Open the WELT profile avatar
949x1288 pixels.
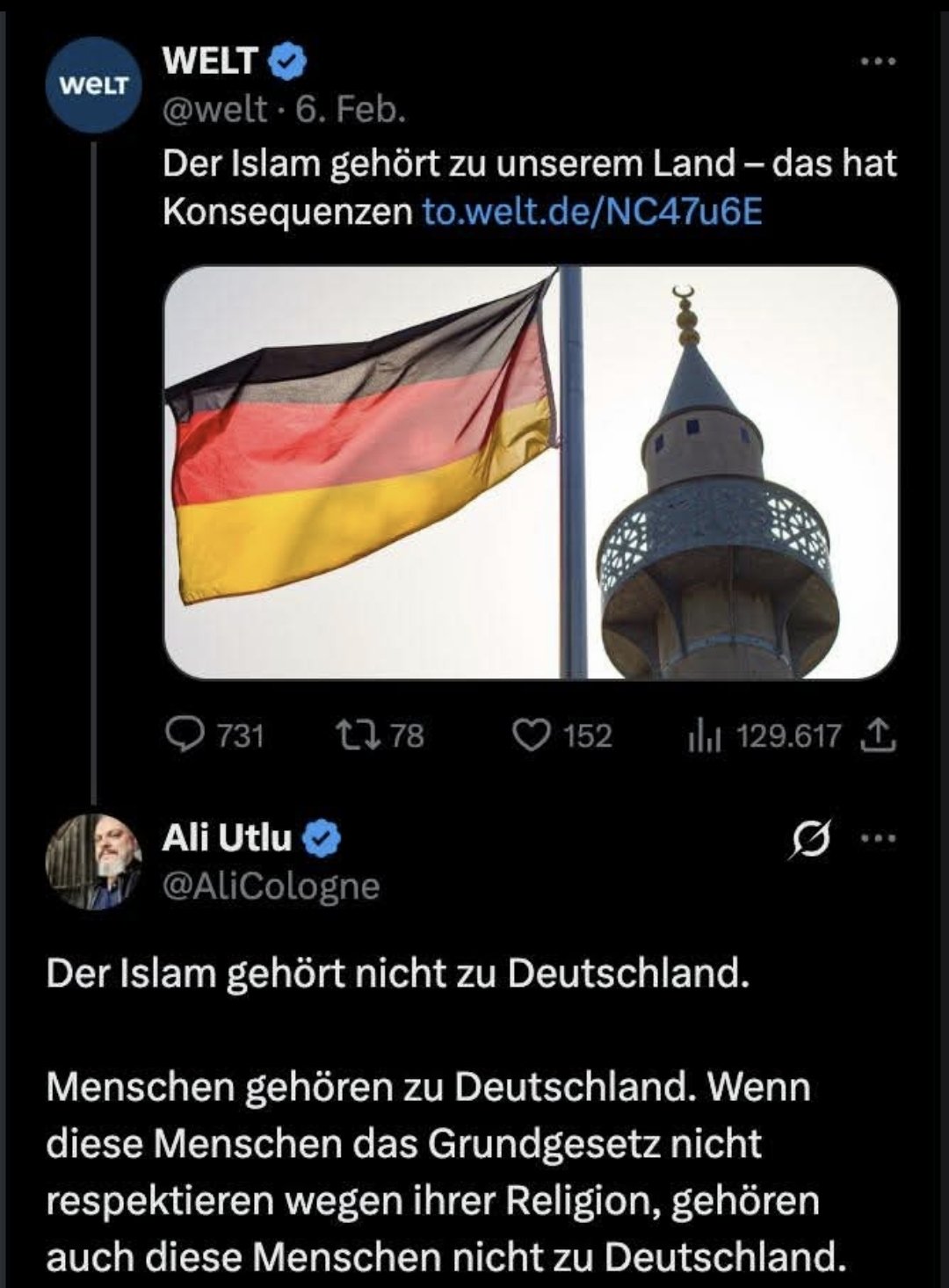pyautogui.click(x=93, y=85)
